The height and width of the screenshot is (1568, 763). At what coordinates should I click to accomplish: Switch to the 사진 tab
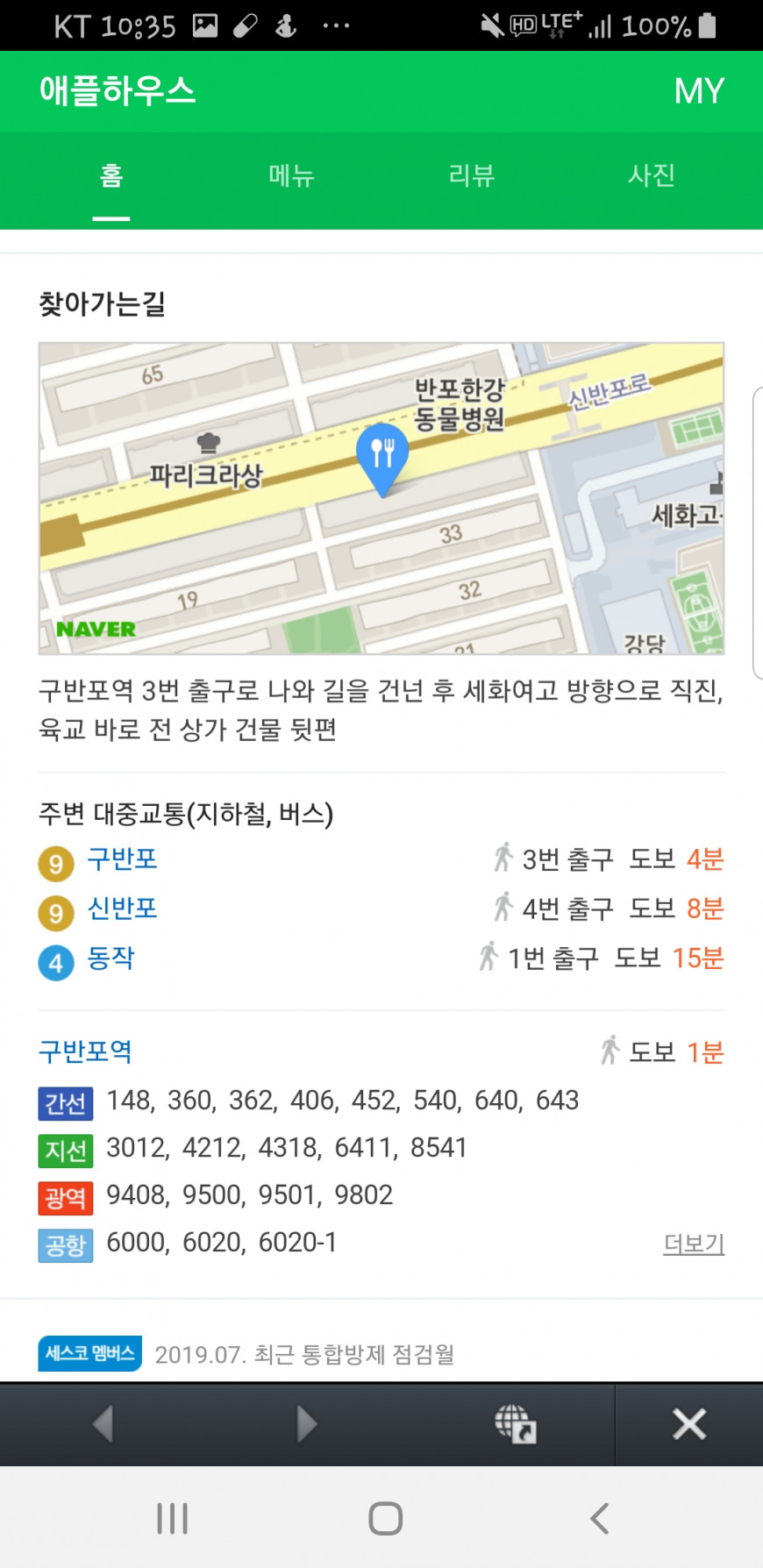pos(651,175)
